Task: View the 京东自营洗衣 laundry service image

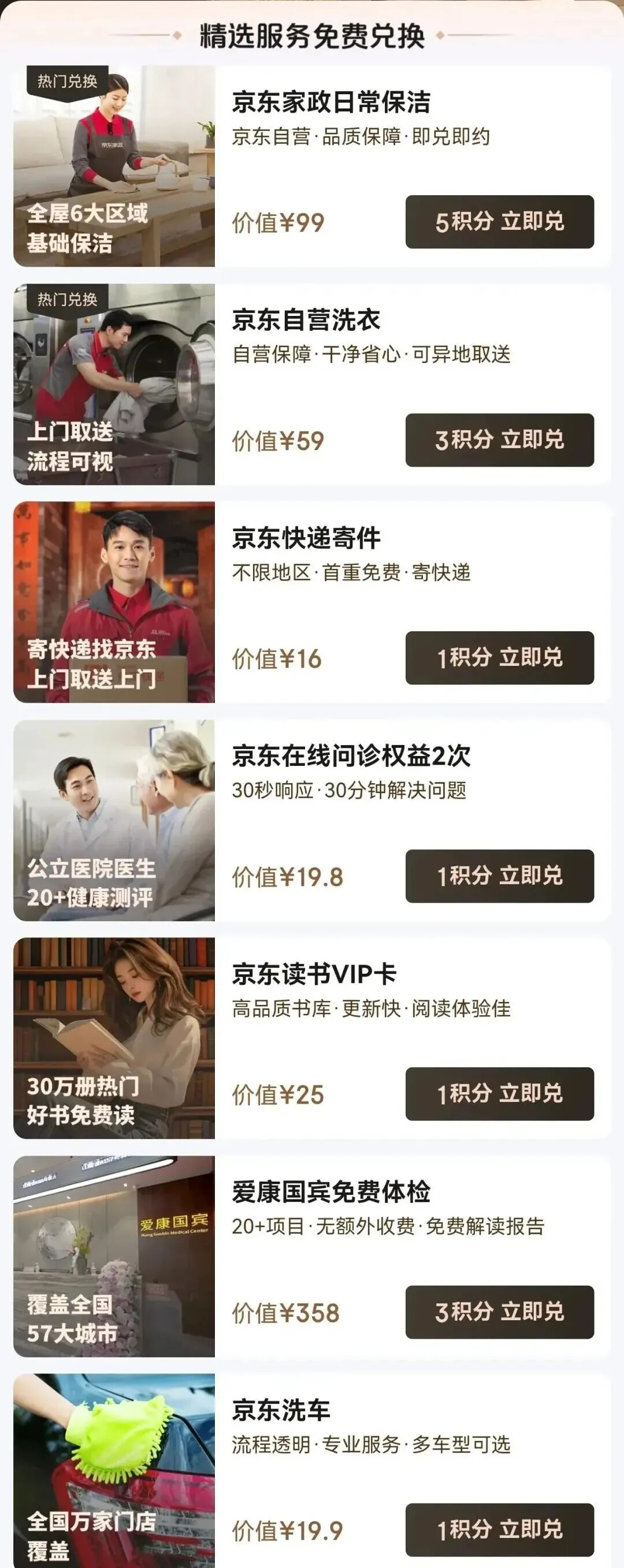Action: [114, 383]
